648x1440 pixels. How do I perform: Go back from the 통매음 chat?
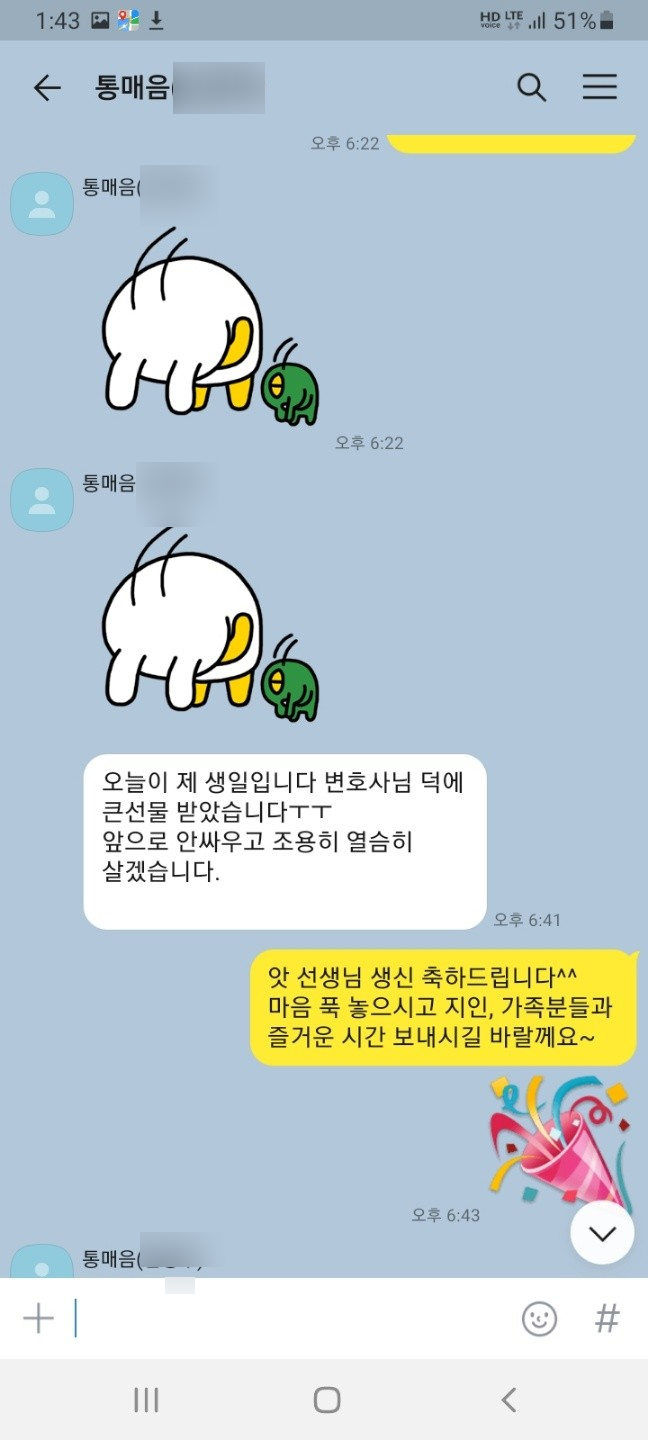pyautogui.click(x=47, y=88)
